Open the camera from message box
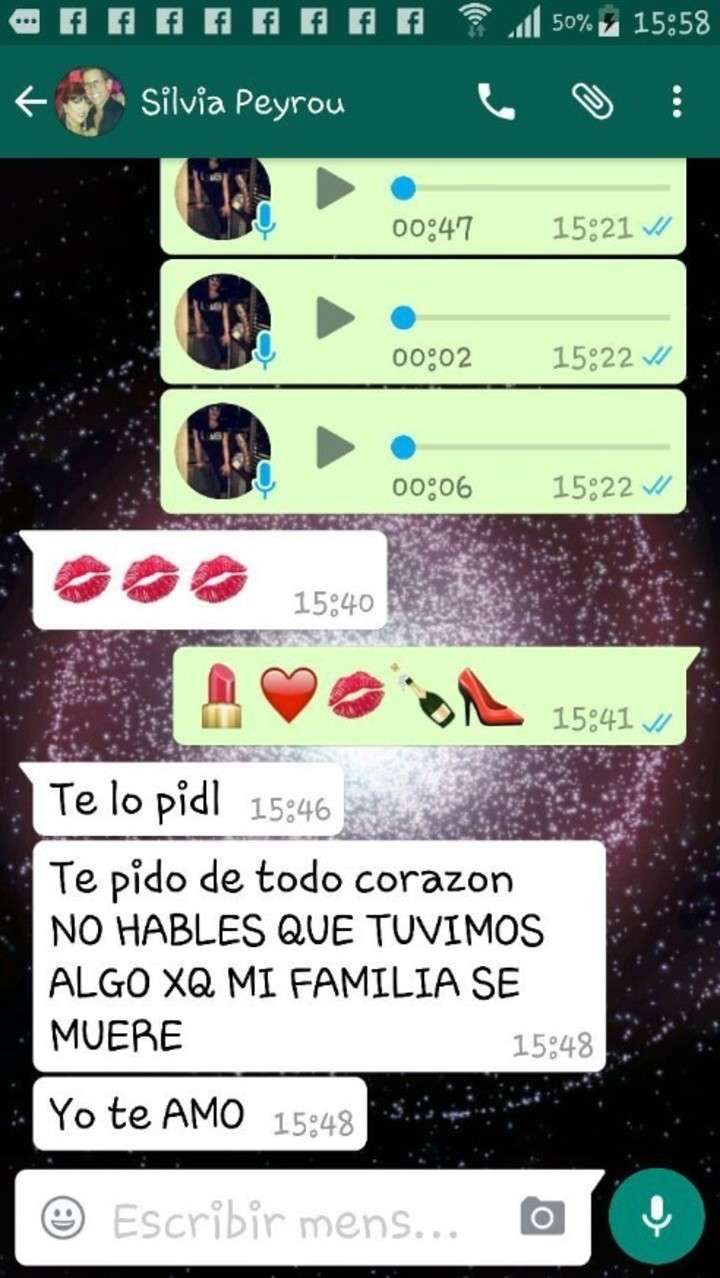 coord(542,1217)
